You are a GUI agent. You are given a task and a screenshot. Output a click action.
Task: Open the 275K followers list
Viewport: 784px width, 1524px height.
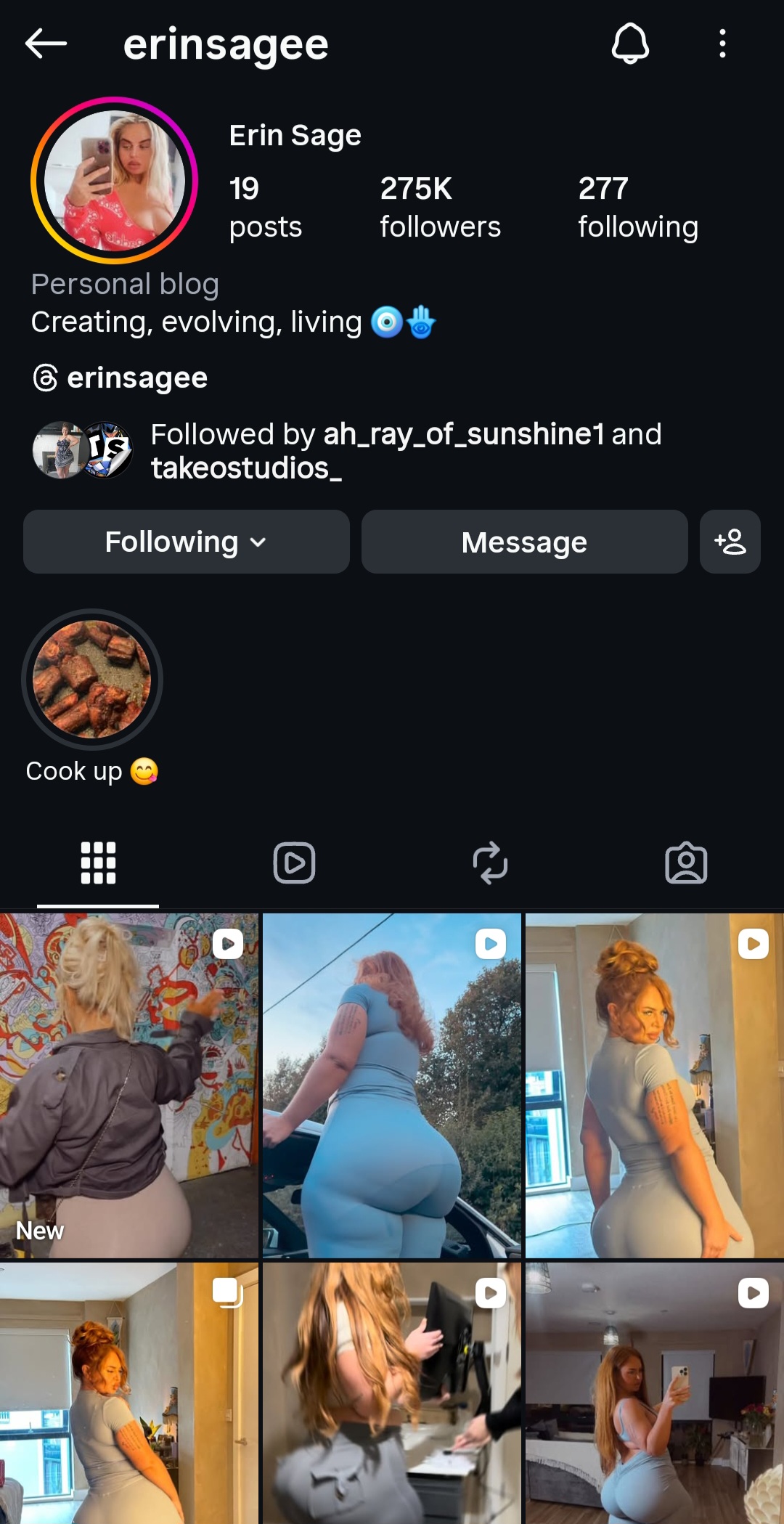click(x=440, y=207)
